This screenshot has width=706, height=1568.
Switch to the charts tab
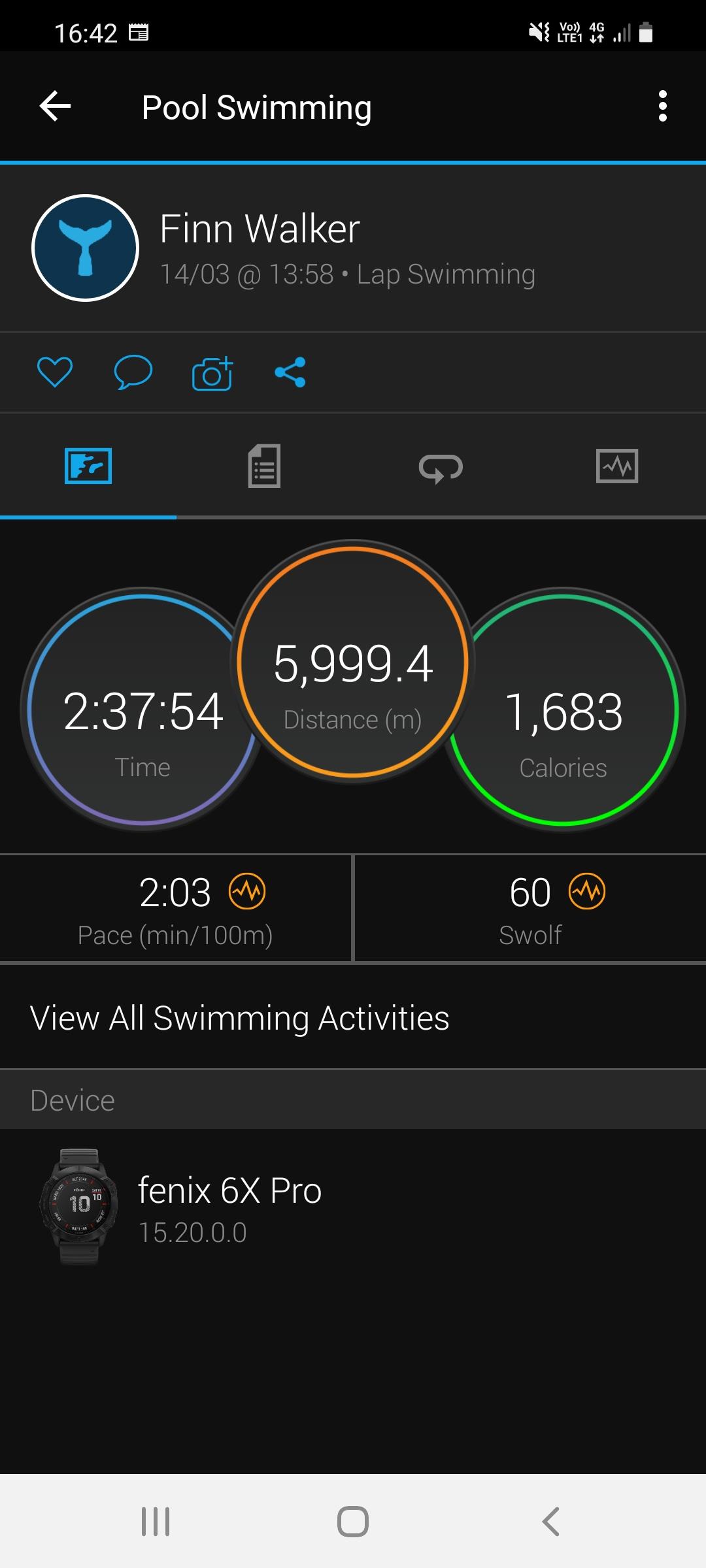[617, 466]
